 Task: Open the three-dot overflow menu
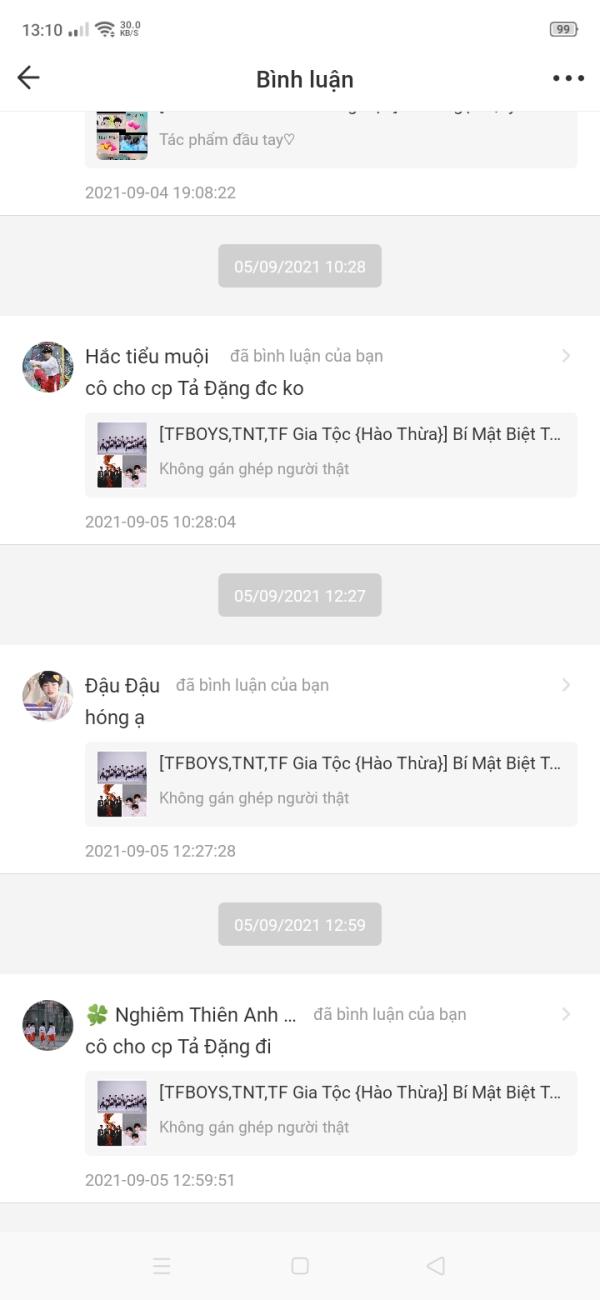[x=568, y=79]
